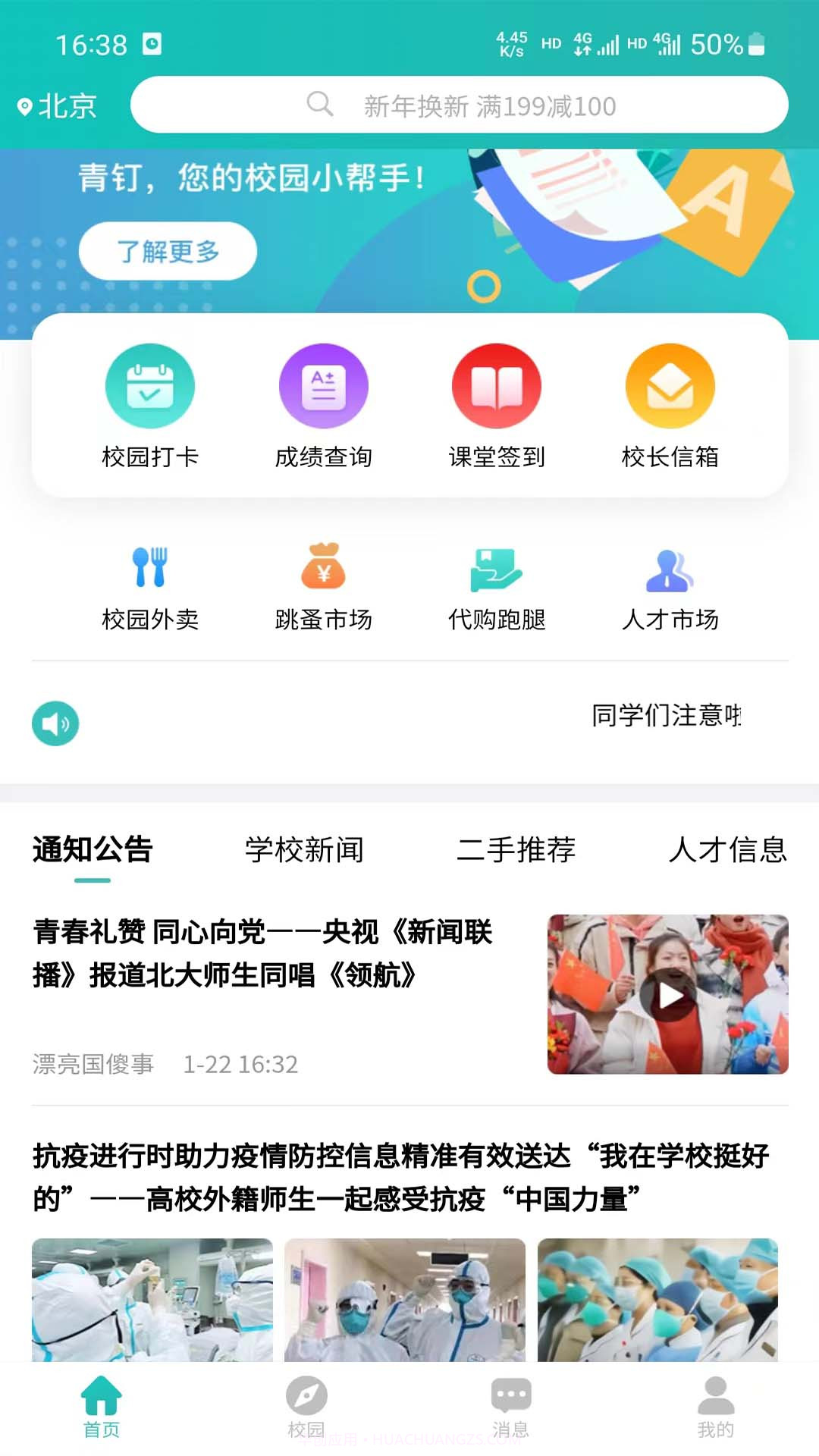Open 代购跑腿 errand service
The image size is (819, 1456).
click(496, 569)
